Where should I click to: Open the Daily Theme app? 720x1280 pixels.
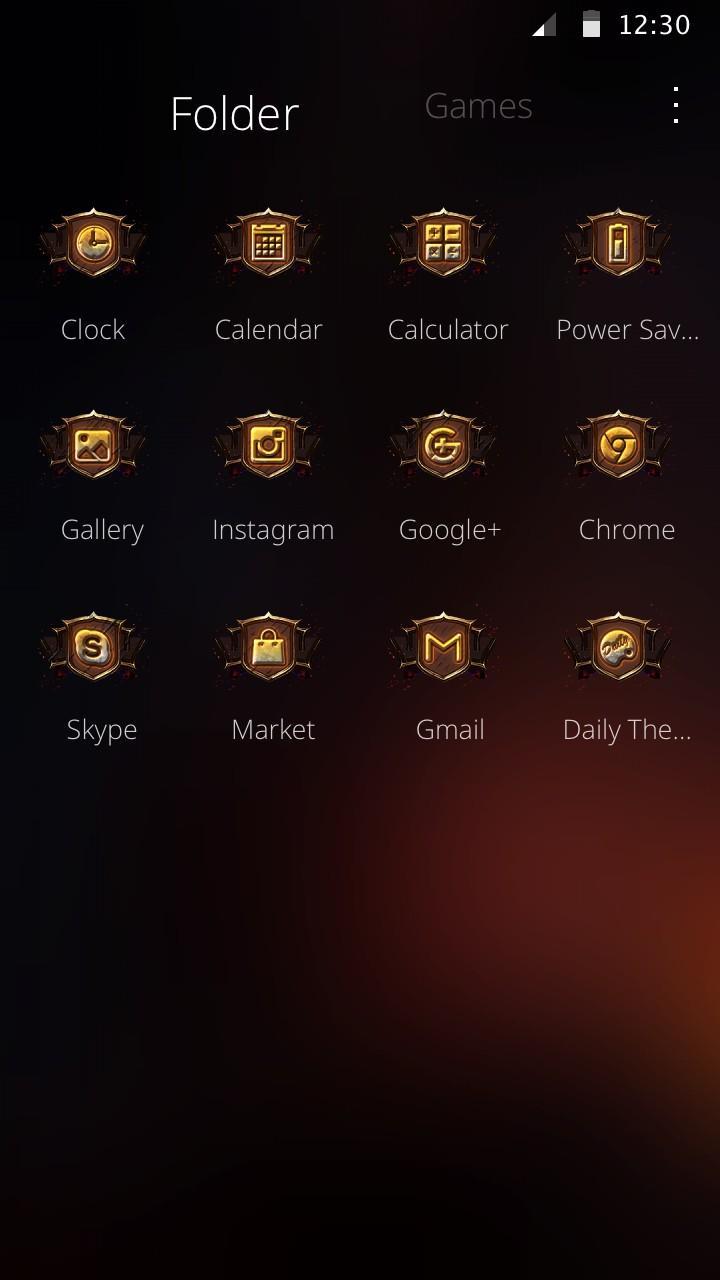click(619, 648)
